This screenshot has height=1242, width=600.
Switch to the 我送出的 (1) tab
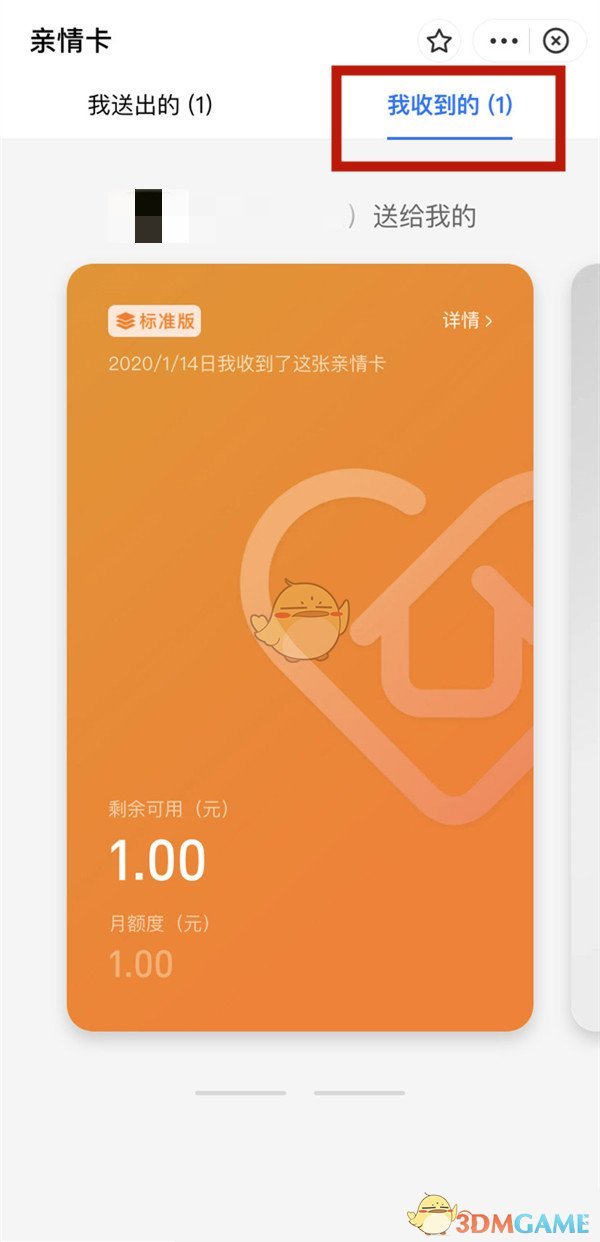click(150, 105)
